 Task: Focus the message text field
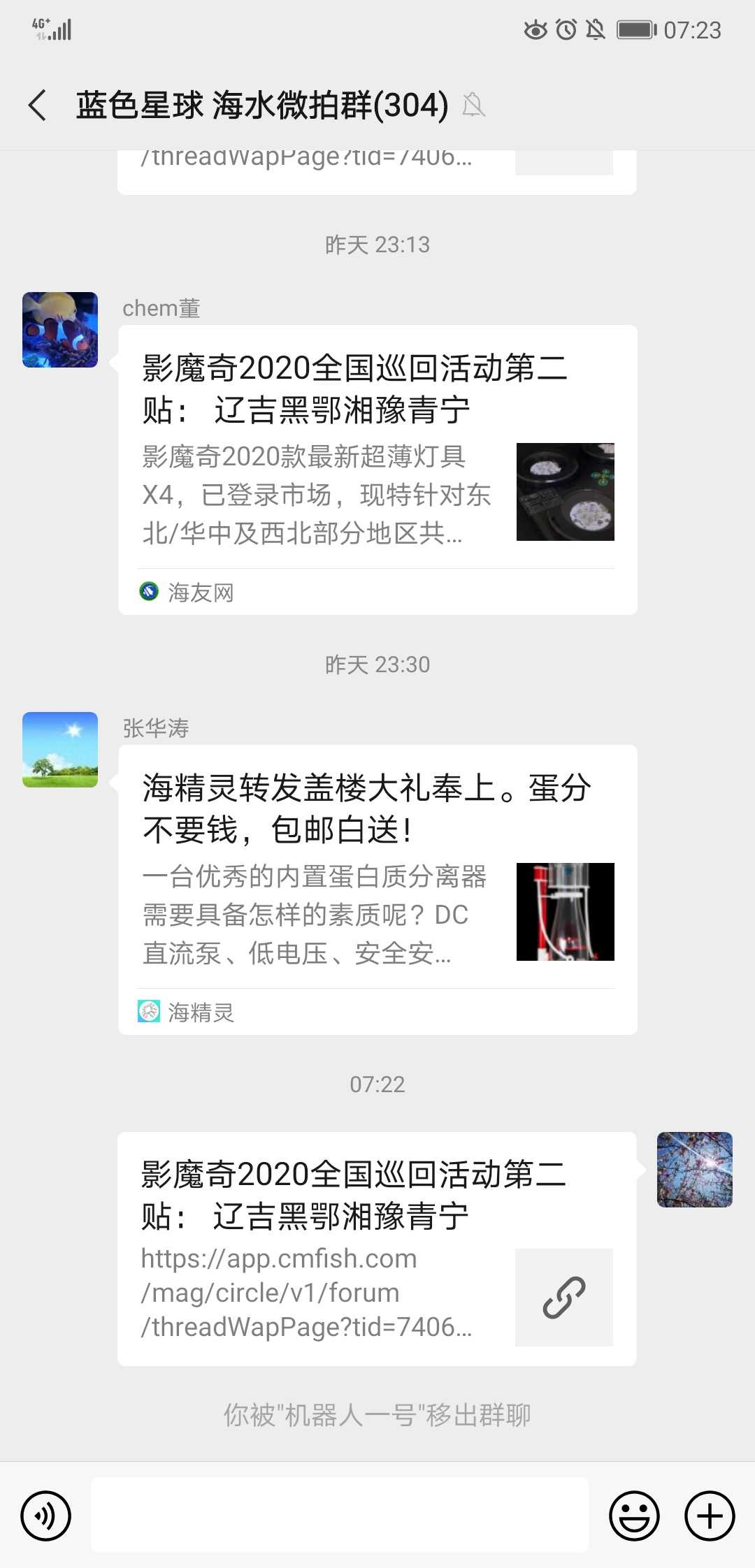[340, 1515]
